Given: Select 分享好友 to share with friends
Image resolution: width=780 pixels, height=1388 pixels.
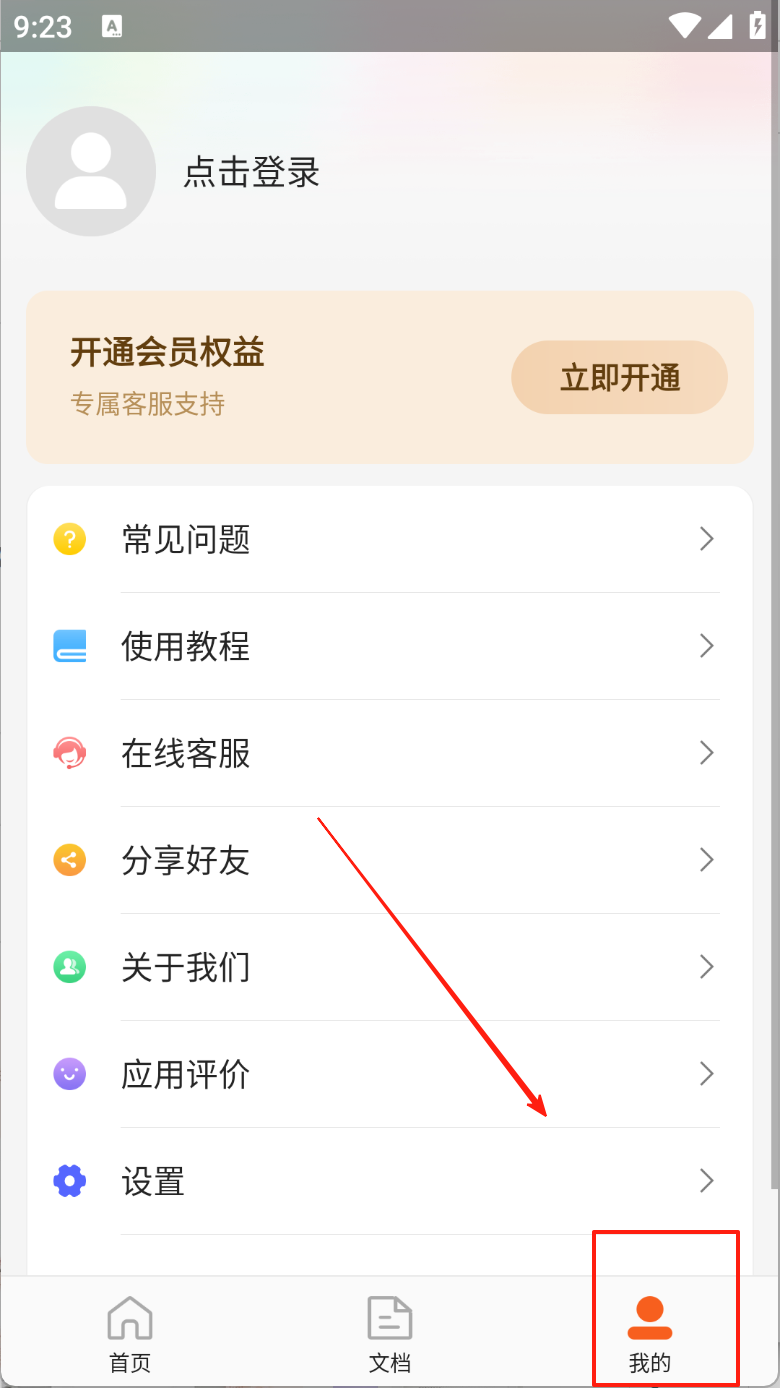Looking at the screenshot, I should pos(388,861).
